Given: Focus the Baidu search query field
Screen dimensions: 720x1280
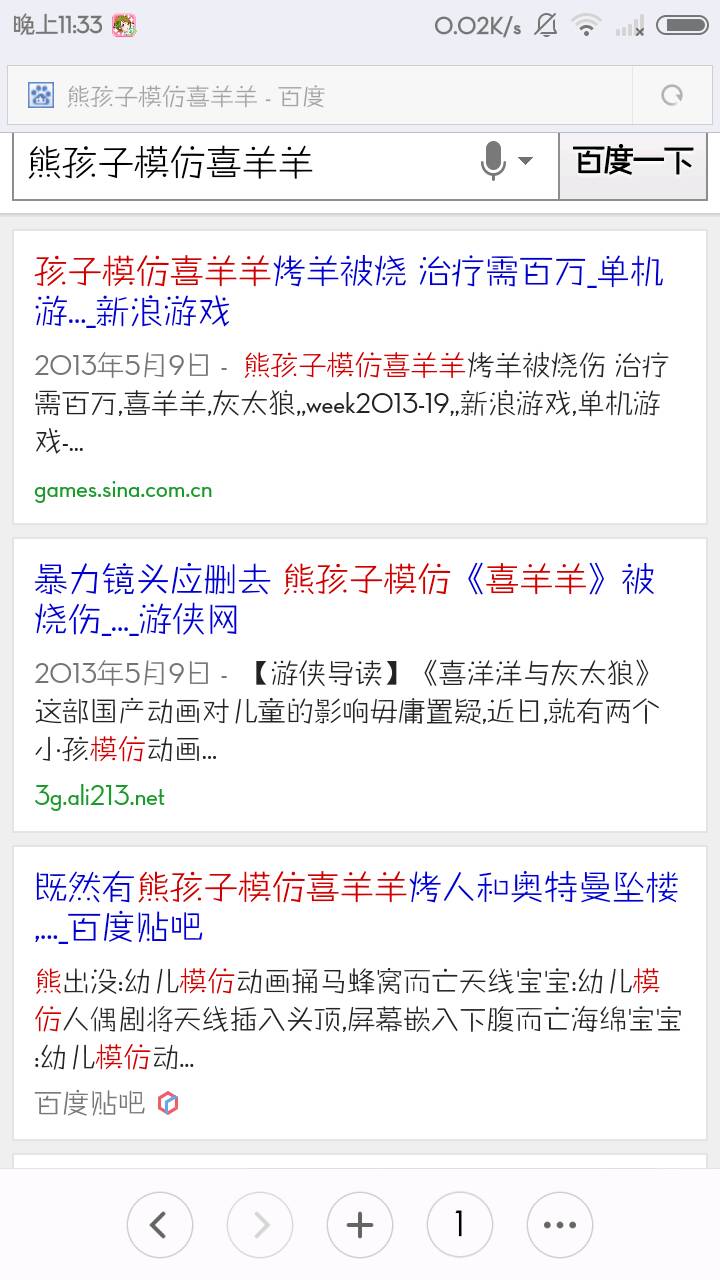Looking at the screenshot, I should tap(240, 162).
